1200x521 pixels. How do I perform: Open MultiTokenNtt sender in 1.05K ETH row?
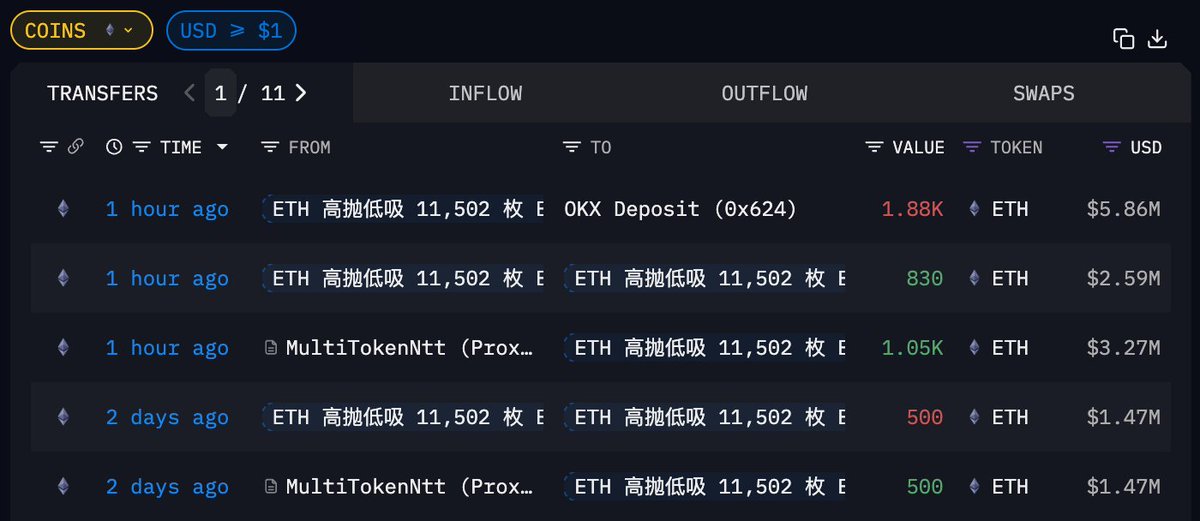pyautogui.click(x=400, y=348)
